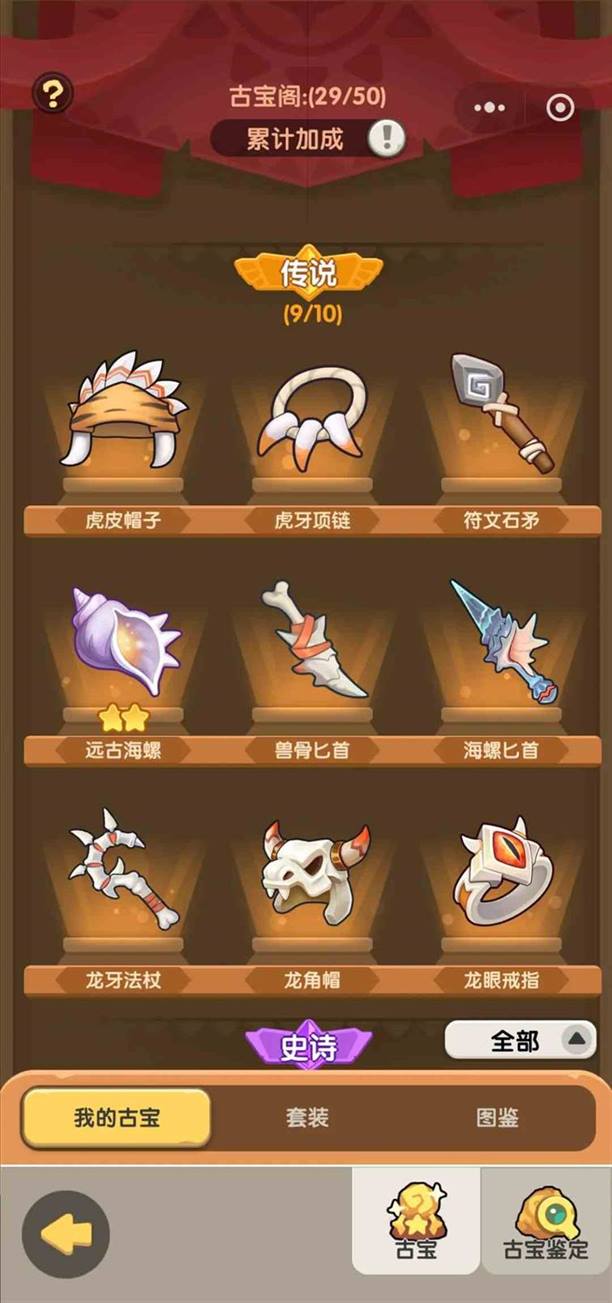Image resolution: width=612 pixels, height=1303 pixels.
Task: Select the 古宝 bottom tab
Action: pyautogui.click(x=417, y=1221)
